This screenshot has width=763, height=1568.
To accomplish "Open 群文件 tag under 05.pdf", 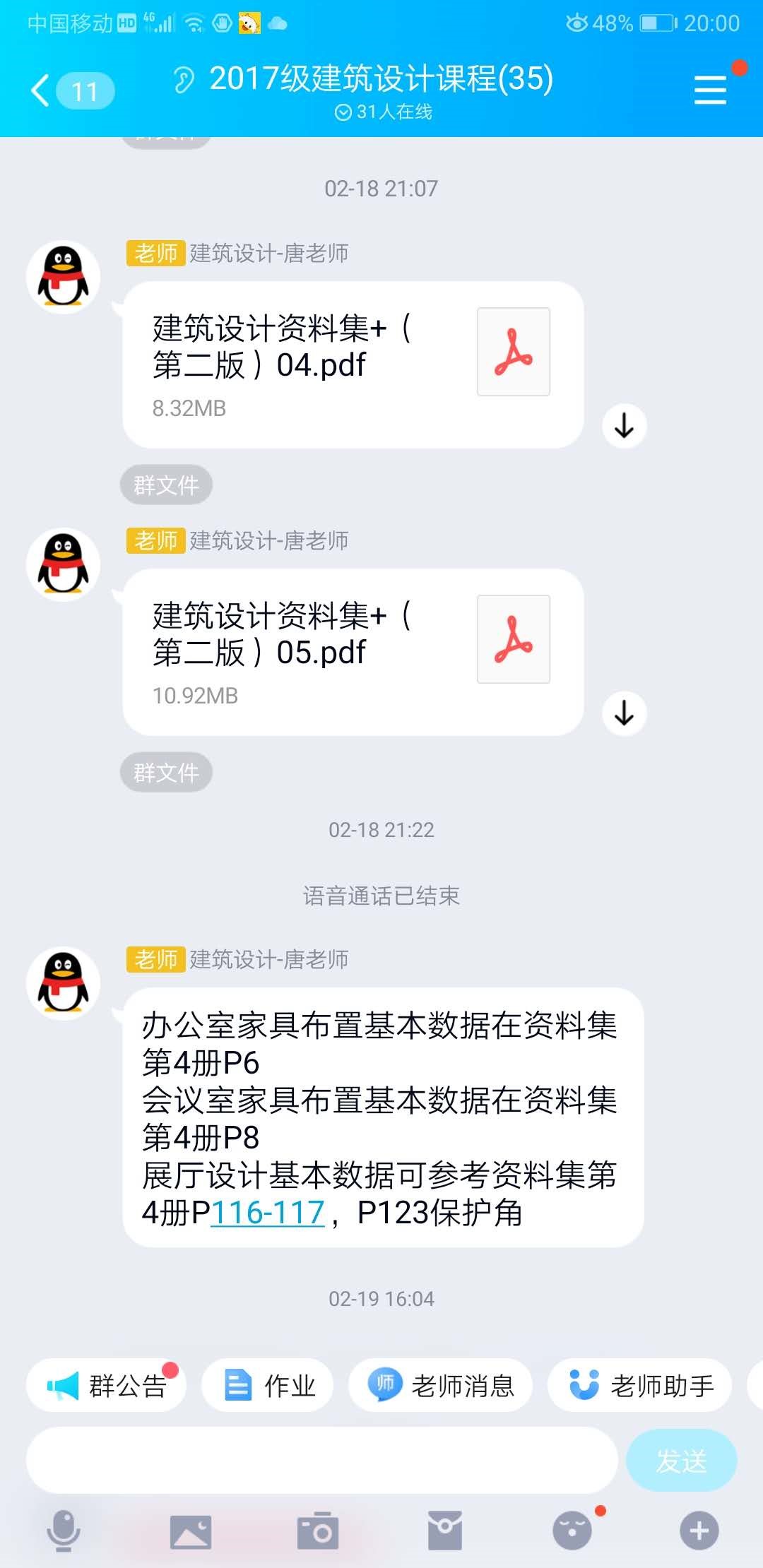I will [x=166, y=772].
